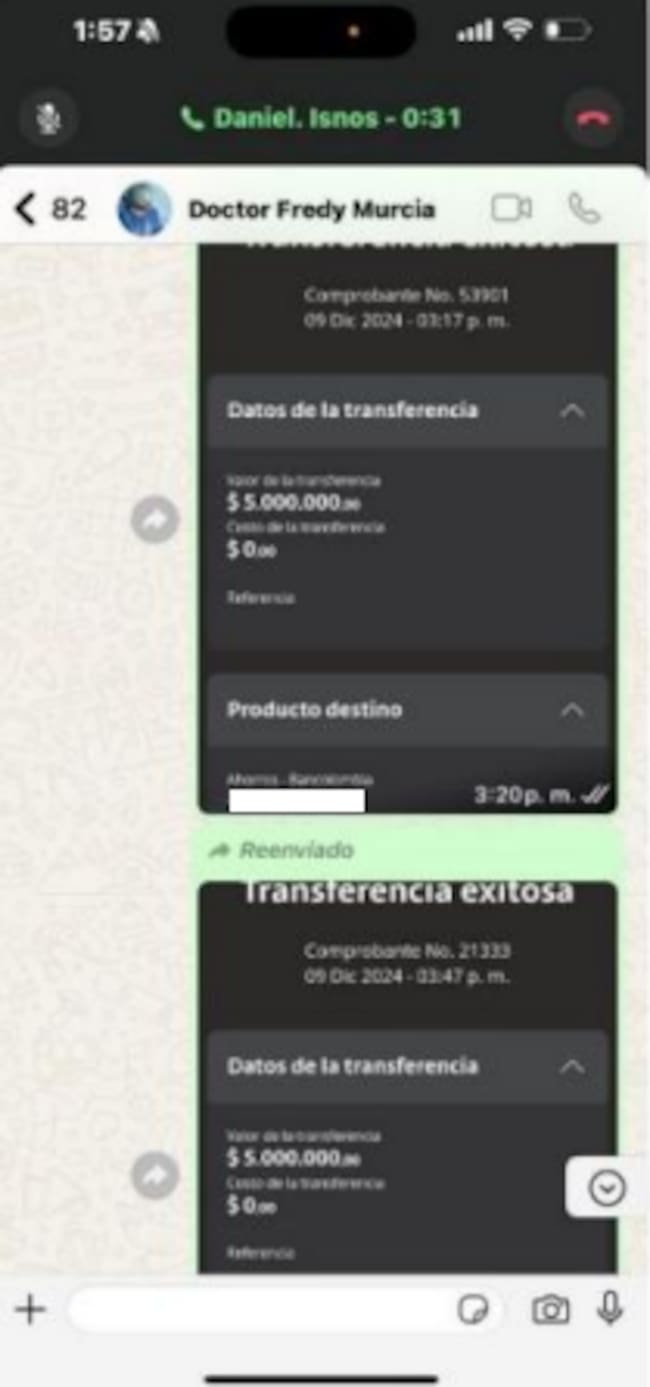Jump to the latest messages
Image resolution: width=650 pixels, height=1387 pixels.
click(x=607, y=1188)
